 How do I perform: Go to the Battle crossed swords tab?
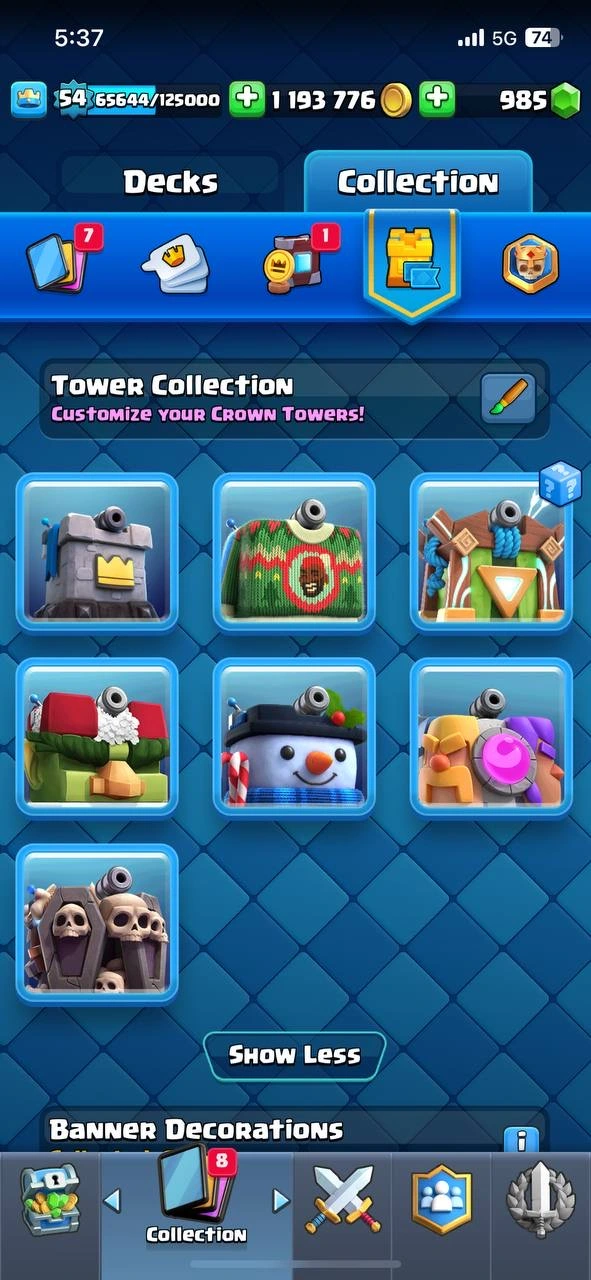(x=343, y=1200)
